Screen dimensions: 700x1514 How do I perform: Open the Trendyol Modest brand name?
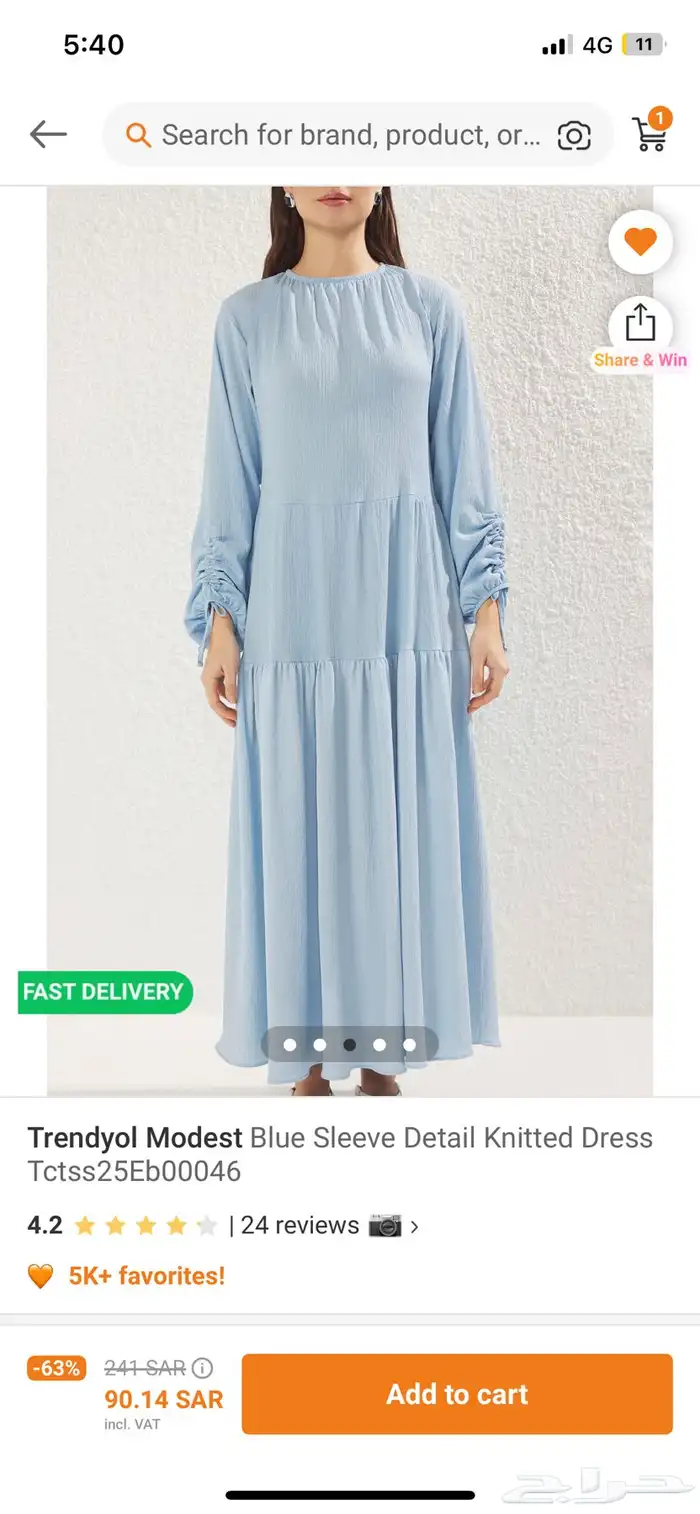pyautogui.click(x=135, y=1138)
